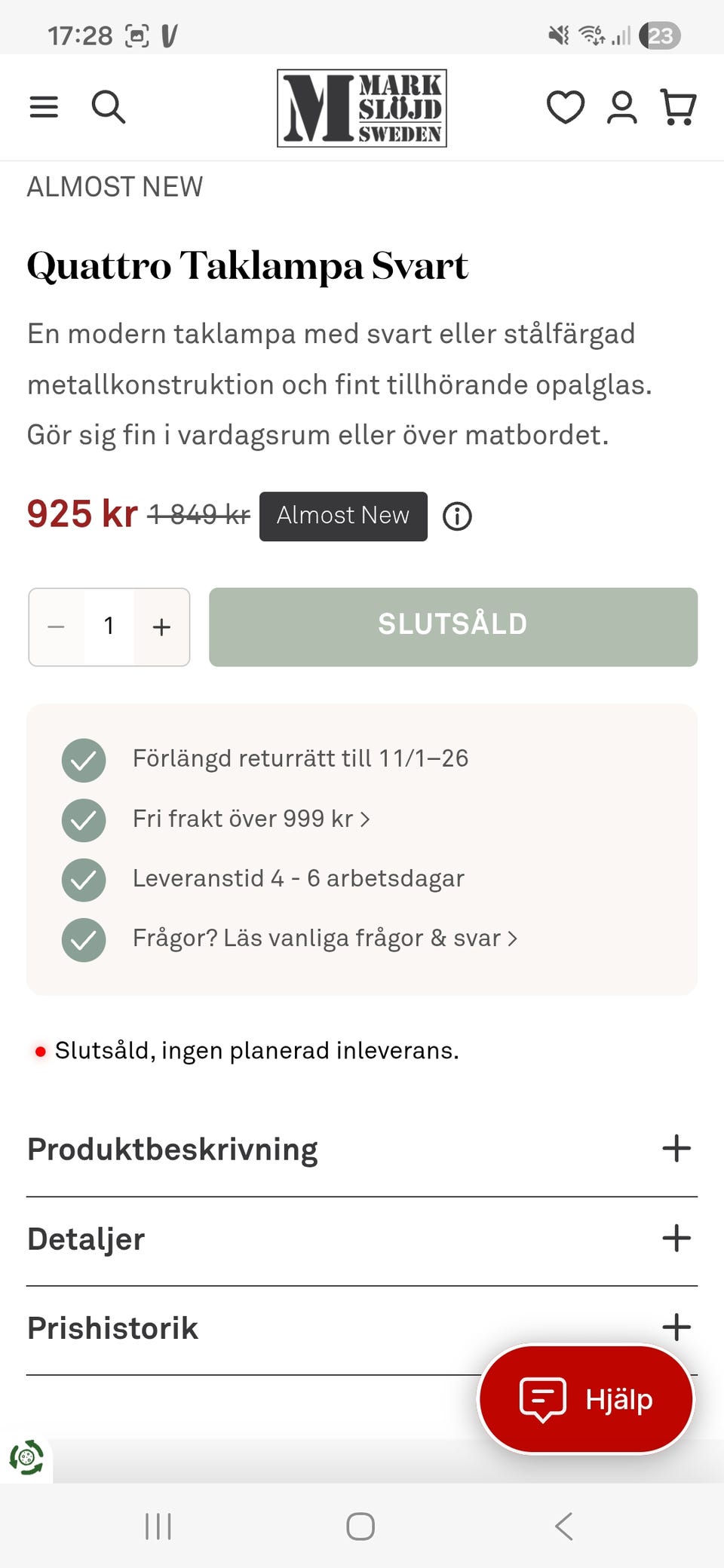Viewport: 724px width, 1568px height.
Task: View the shopping cart
Action: pyautogui.click(x=678, y=107)
